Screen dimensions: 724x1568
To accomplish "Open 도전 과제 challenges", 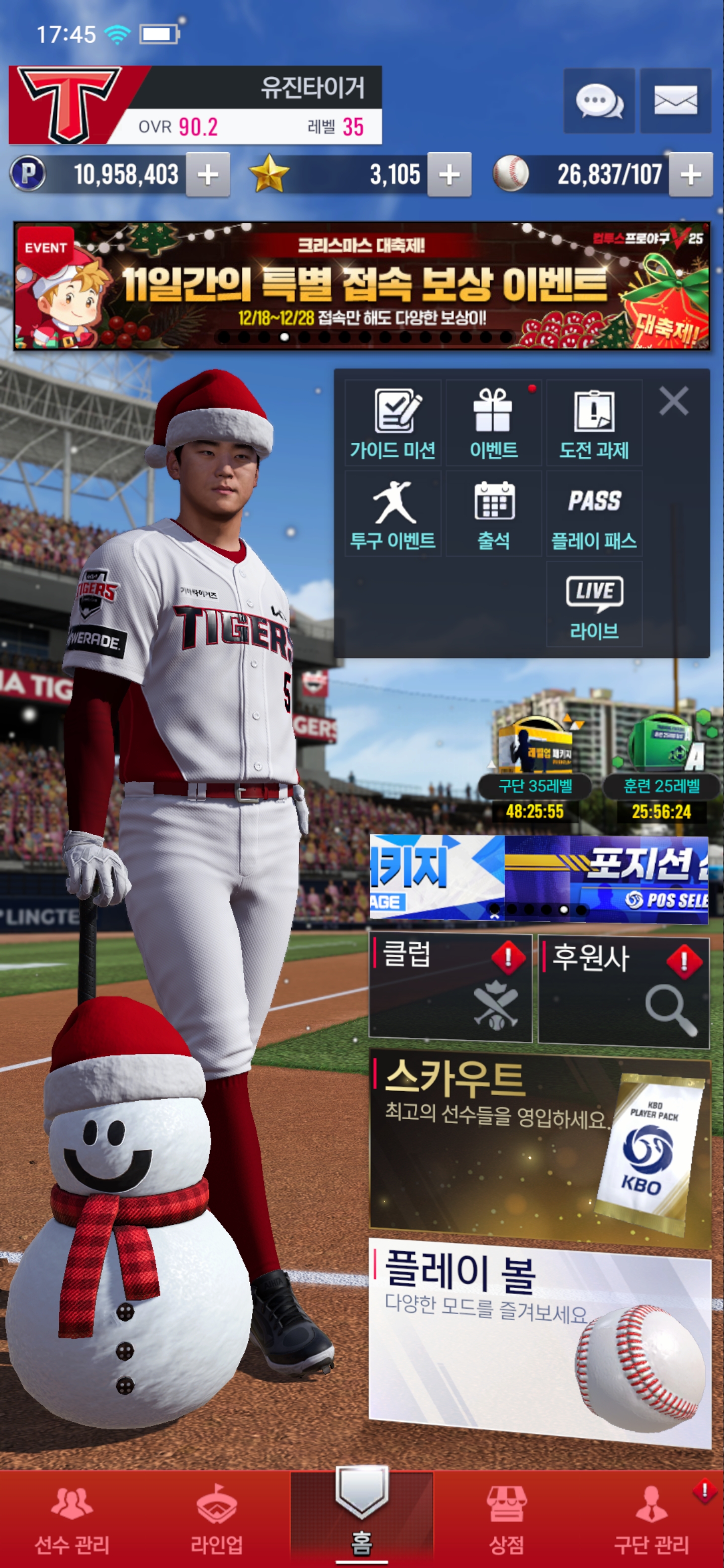I will [x=594, y=424].
